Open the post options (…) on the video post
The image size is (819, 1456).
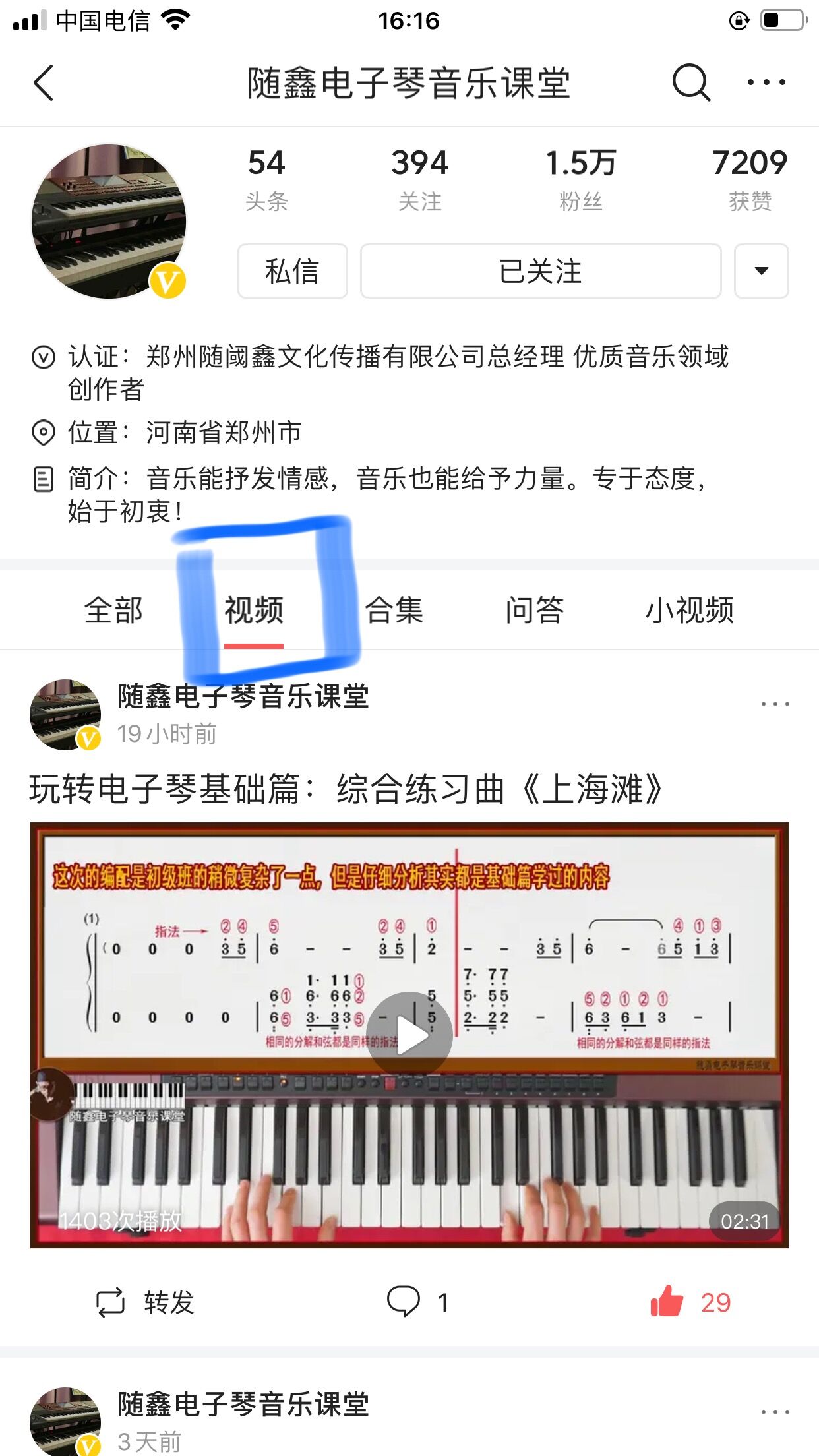776,704
